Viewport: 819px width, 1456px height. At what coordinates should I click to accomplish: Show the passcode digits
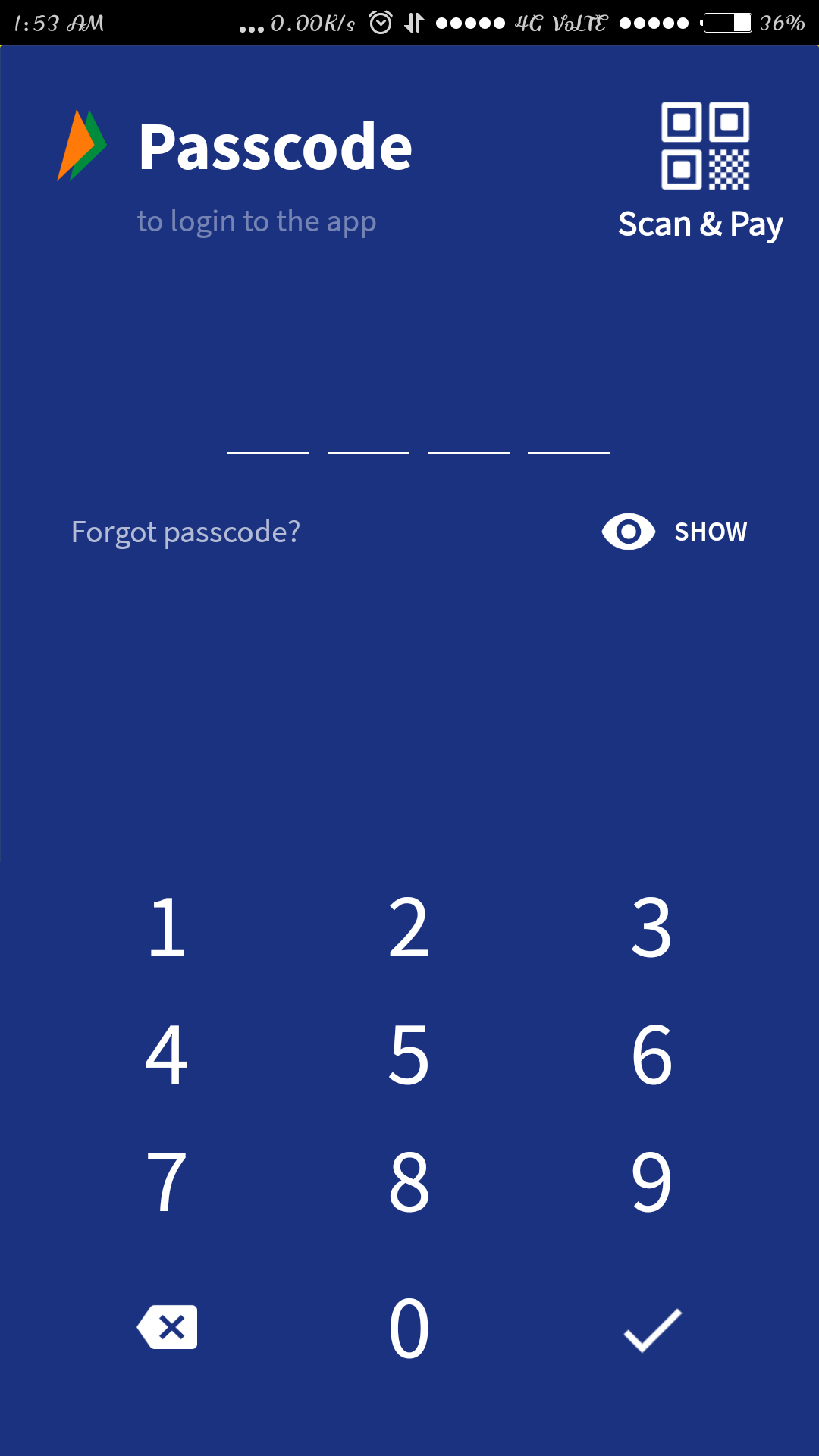tap(674, 532)
